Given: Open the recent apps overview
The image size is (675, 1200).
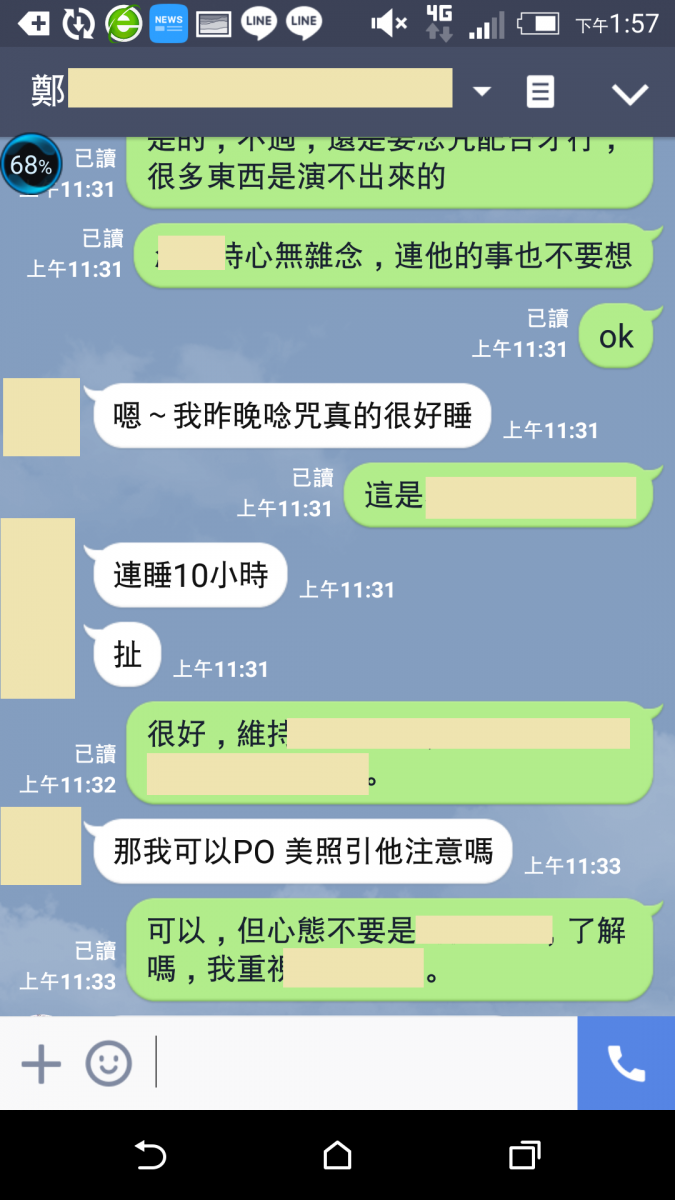Looking at the screenshot, I should 524,1156.
